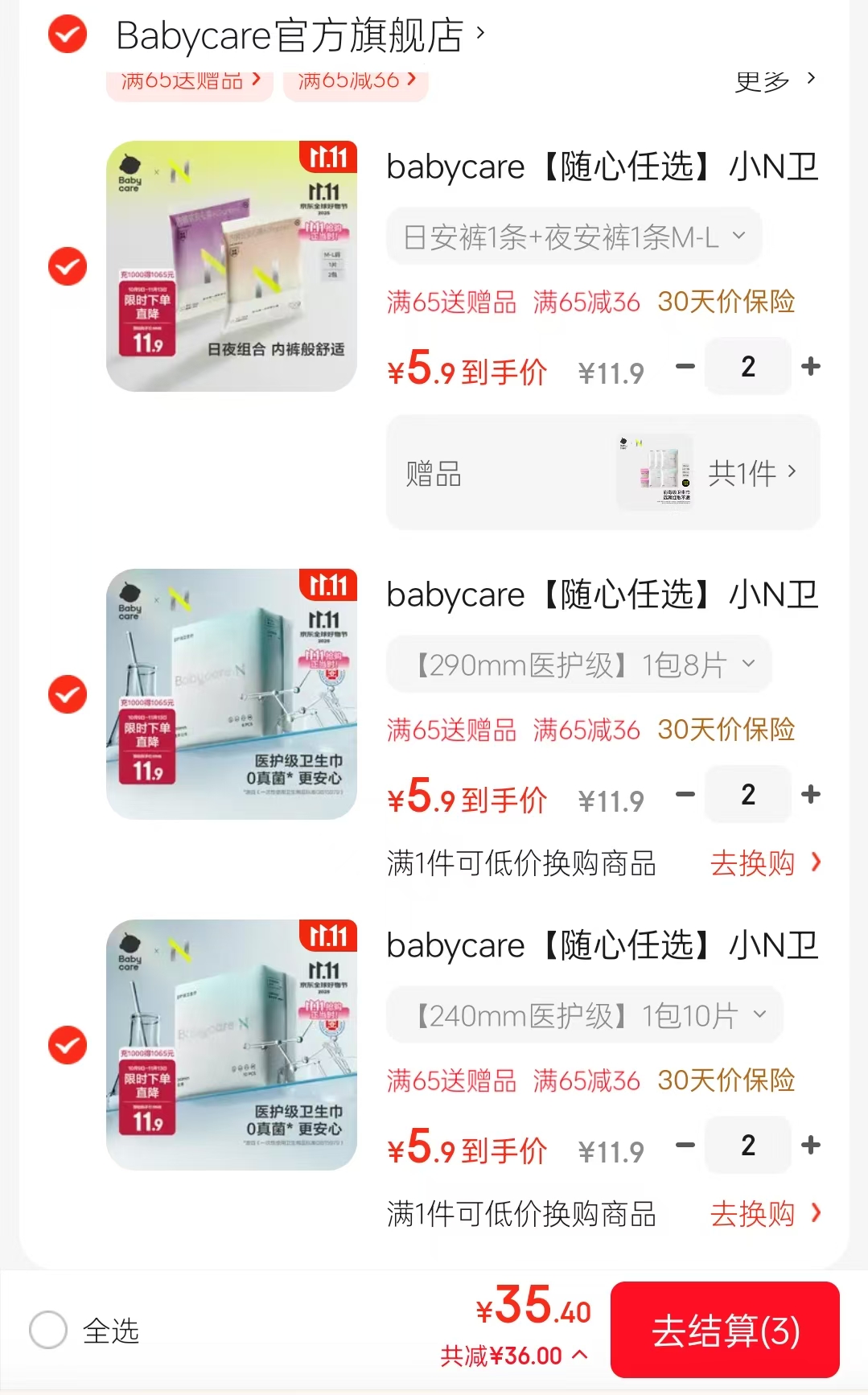Screen dimensions: 868x1395
Task: Increase quantity of 日安裤+夜安裤 item
Action: 811,367
